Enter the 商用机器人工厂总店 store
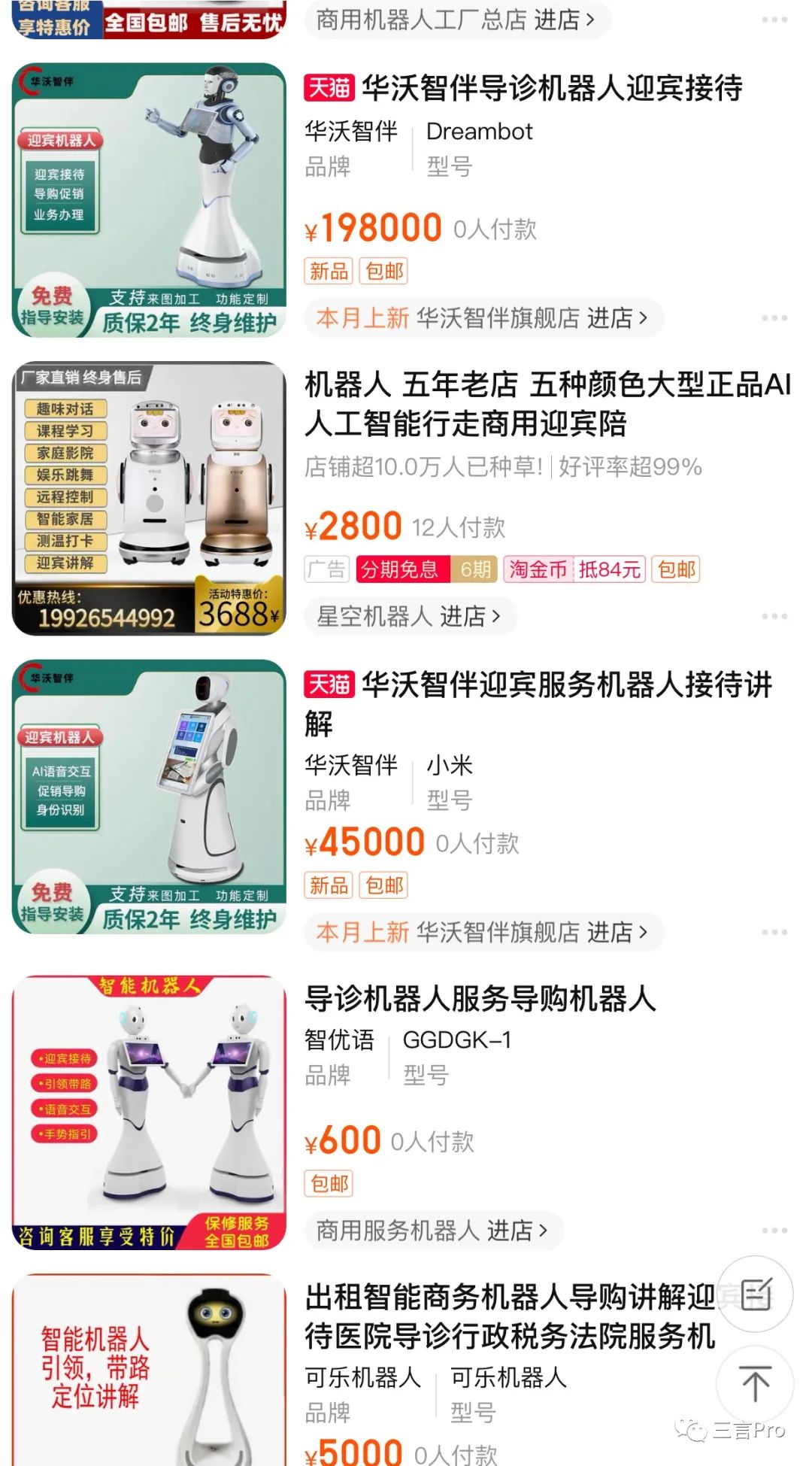This screenshot has height=1466, width=812. point(456,20)
